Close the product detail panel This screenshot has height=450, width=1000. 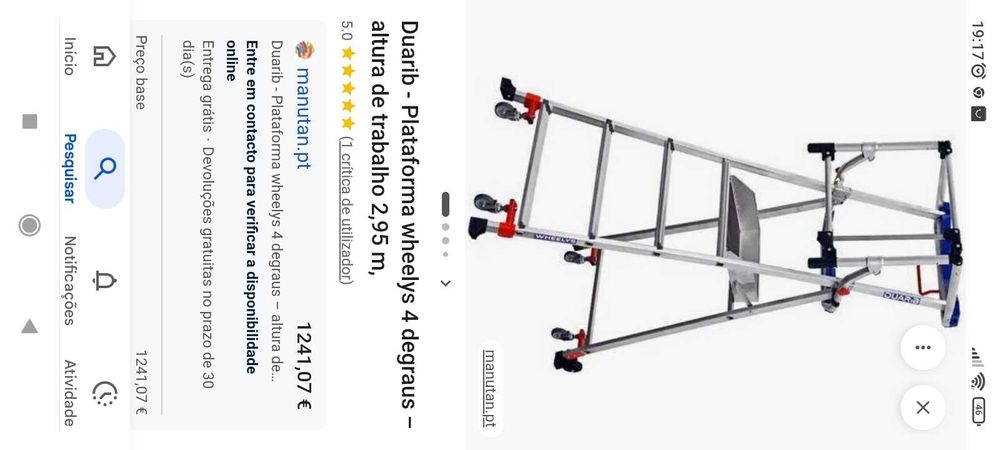(922, 407)
